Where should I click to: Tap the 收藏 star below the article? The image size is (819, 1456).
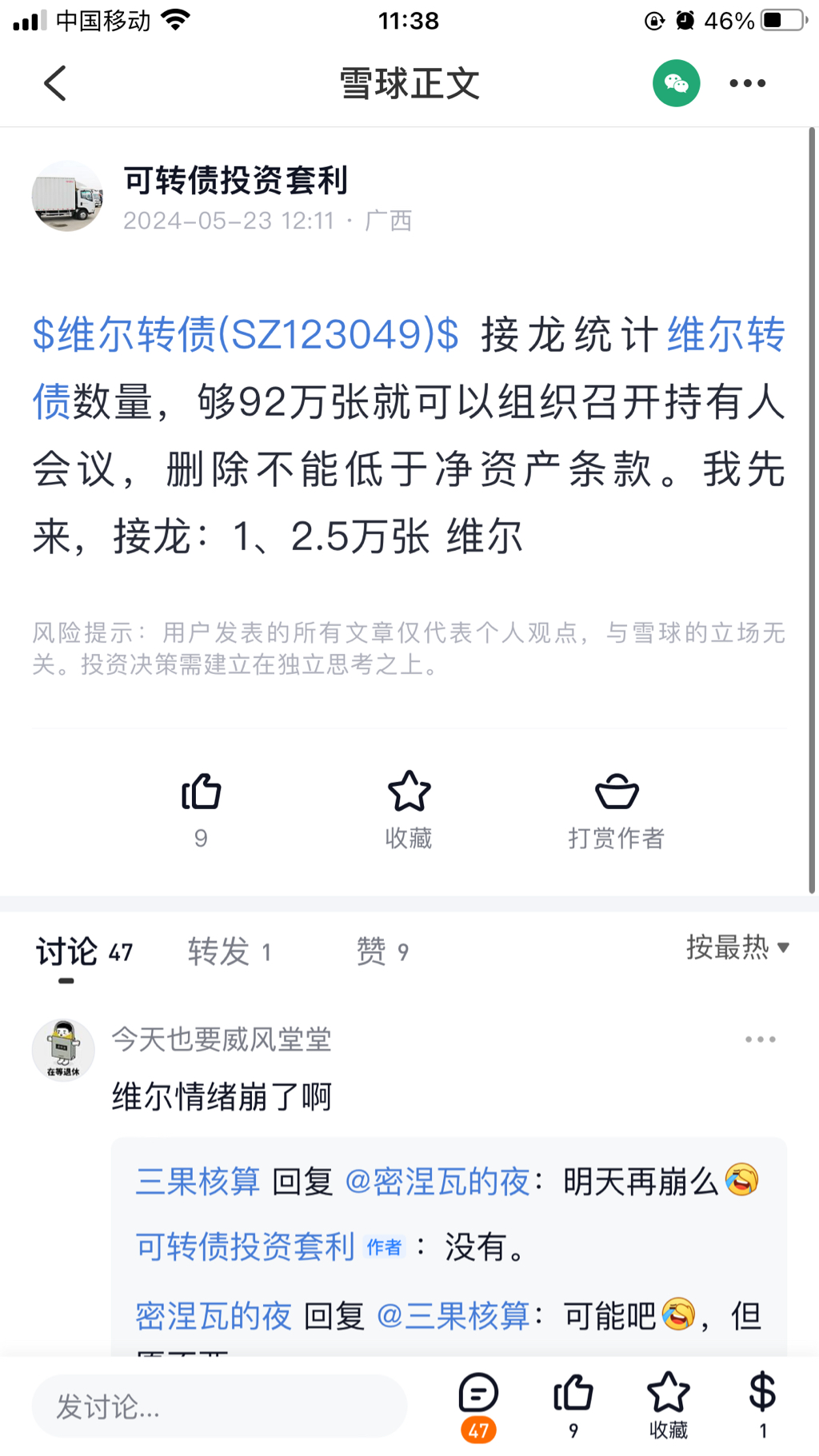coord(409,792)
